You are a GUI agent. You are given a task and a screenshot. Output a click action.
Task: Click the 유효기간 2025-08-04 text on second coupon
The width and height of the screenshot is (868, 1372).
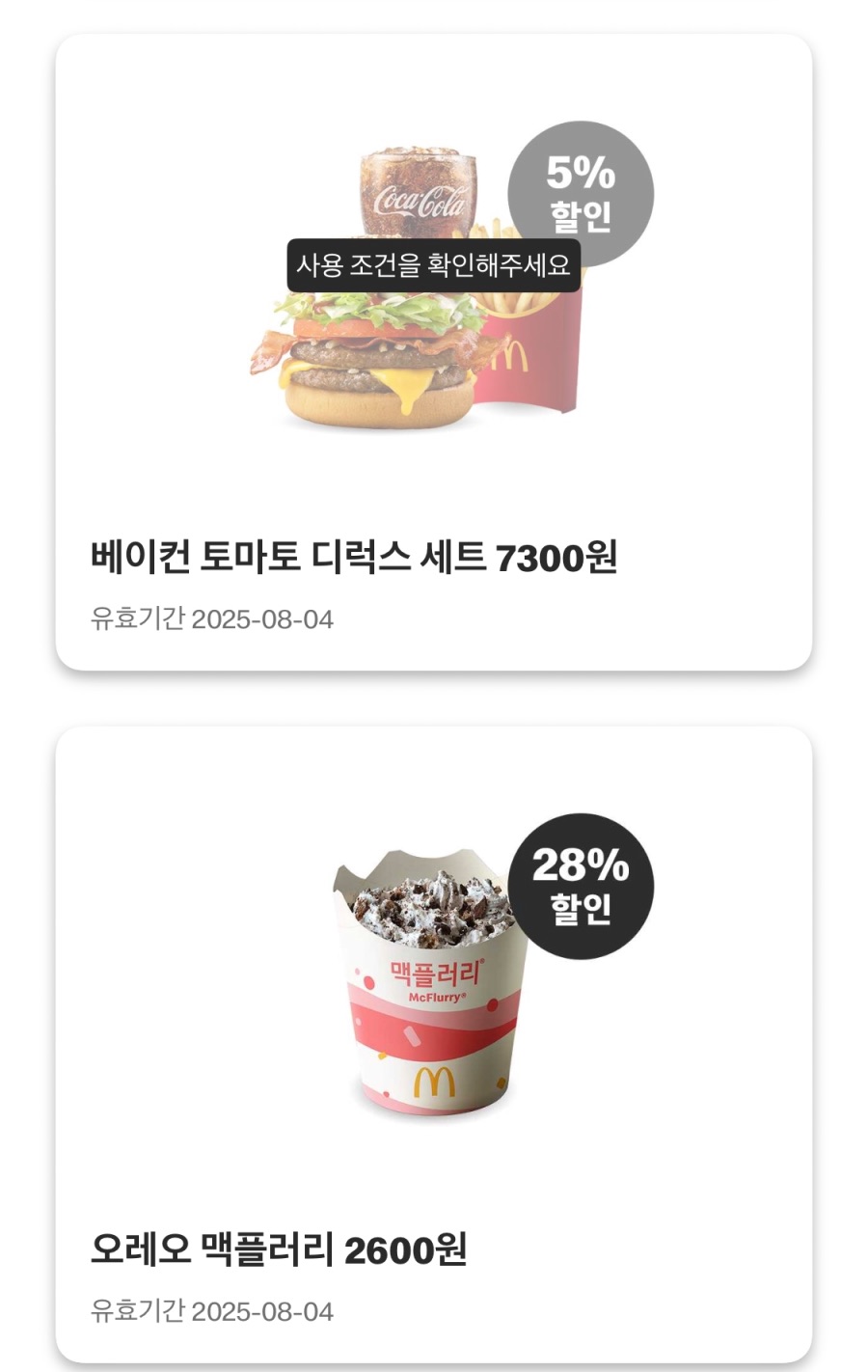point(214,1312)
